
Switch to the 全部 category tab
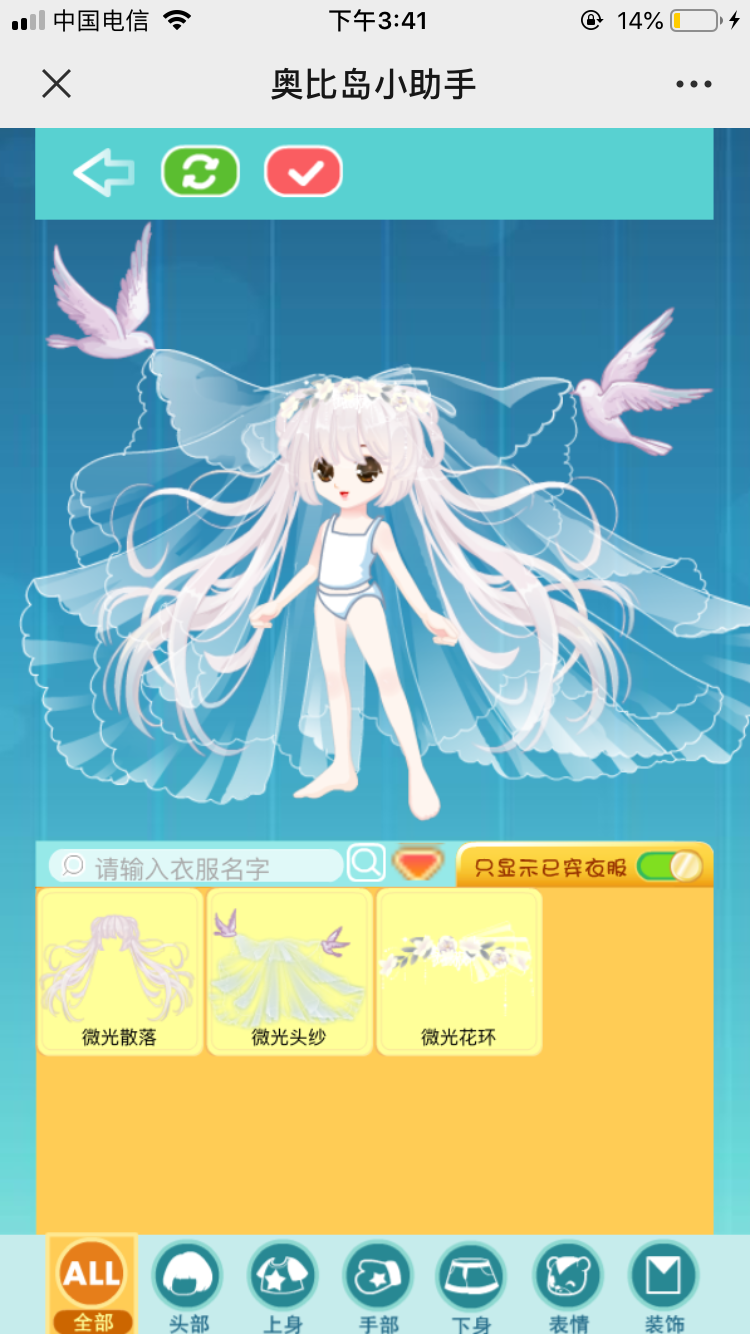[92, 1284]
